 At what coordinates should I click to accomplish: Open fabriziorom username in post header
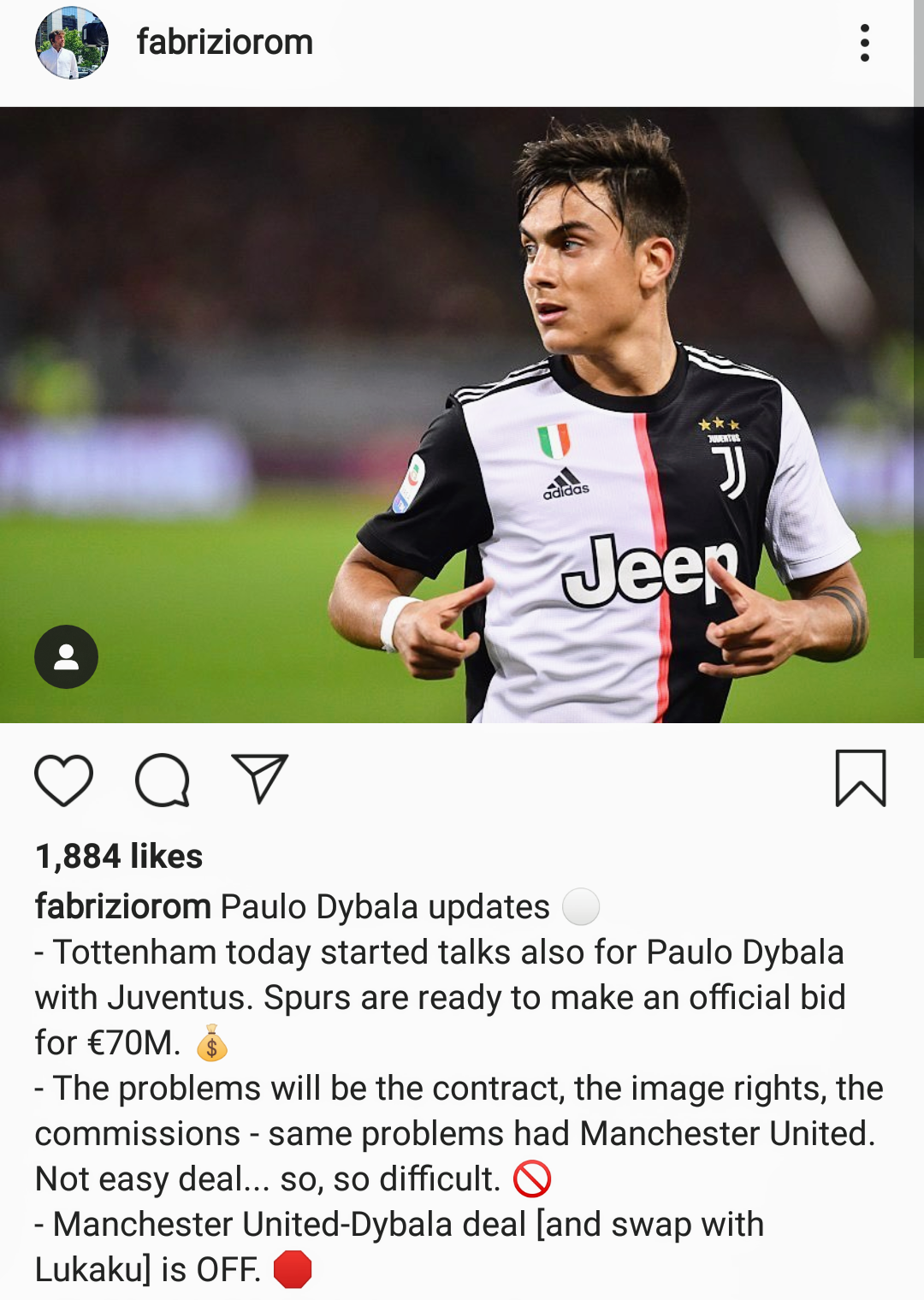pyautogui.click(x=225, y=43)
